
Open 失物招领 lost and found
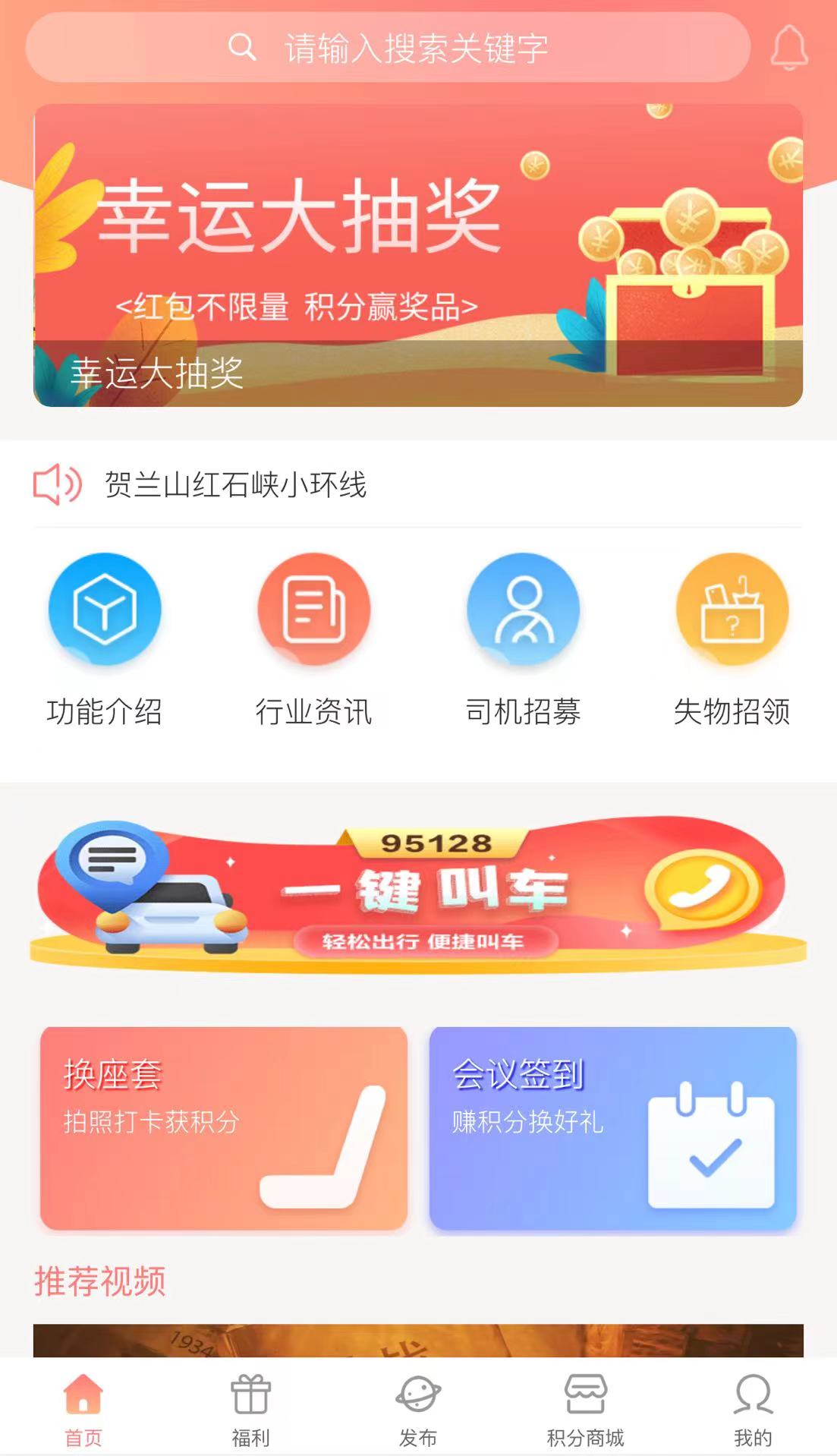[732, 639]
